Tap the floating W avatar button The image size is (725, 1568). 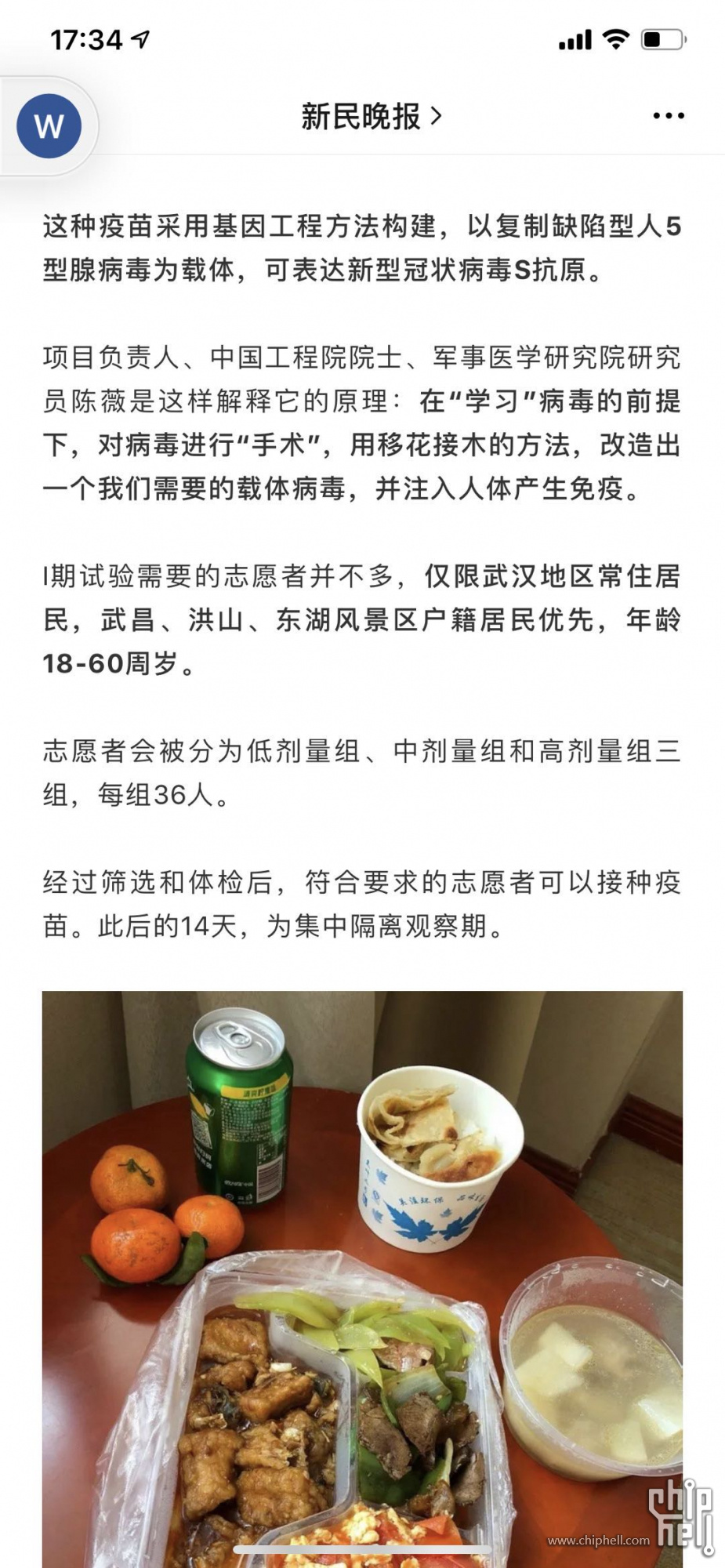pos(49,125)
